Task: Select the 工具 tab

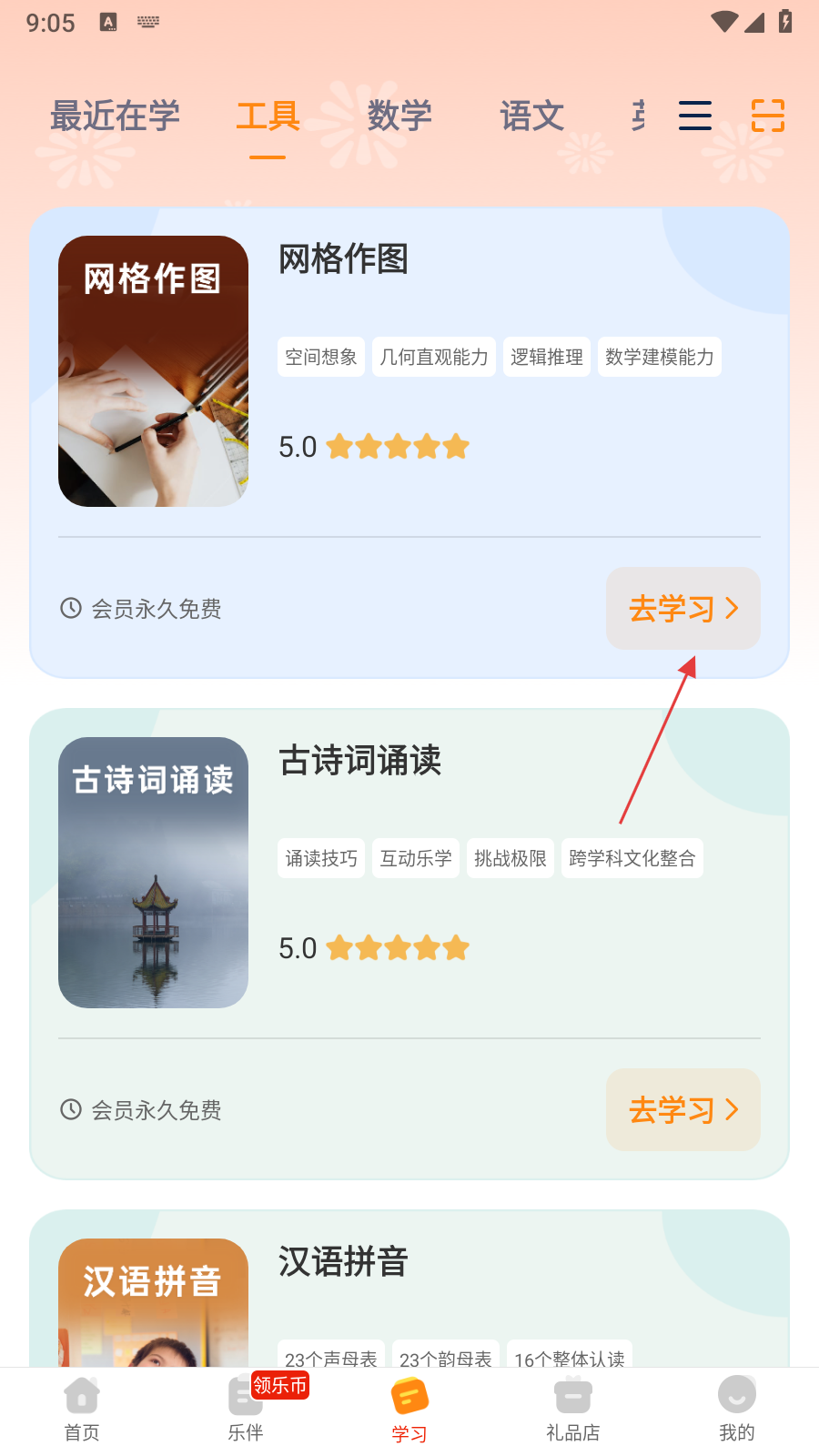Action: point(268,116)
